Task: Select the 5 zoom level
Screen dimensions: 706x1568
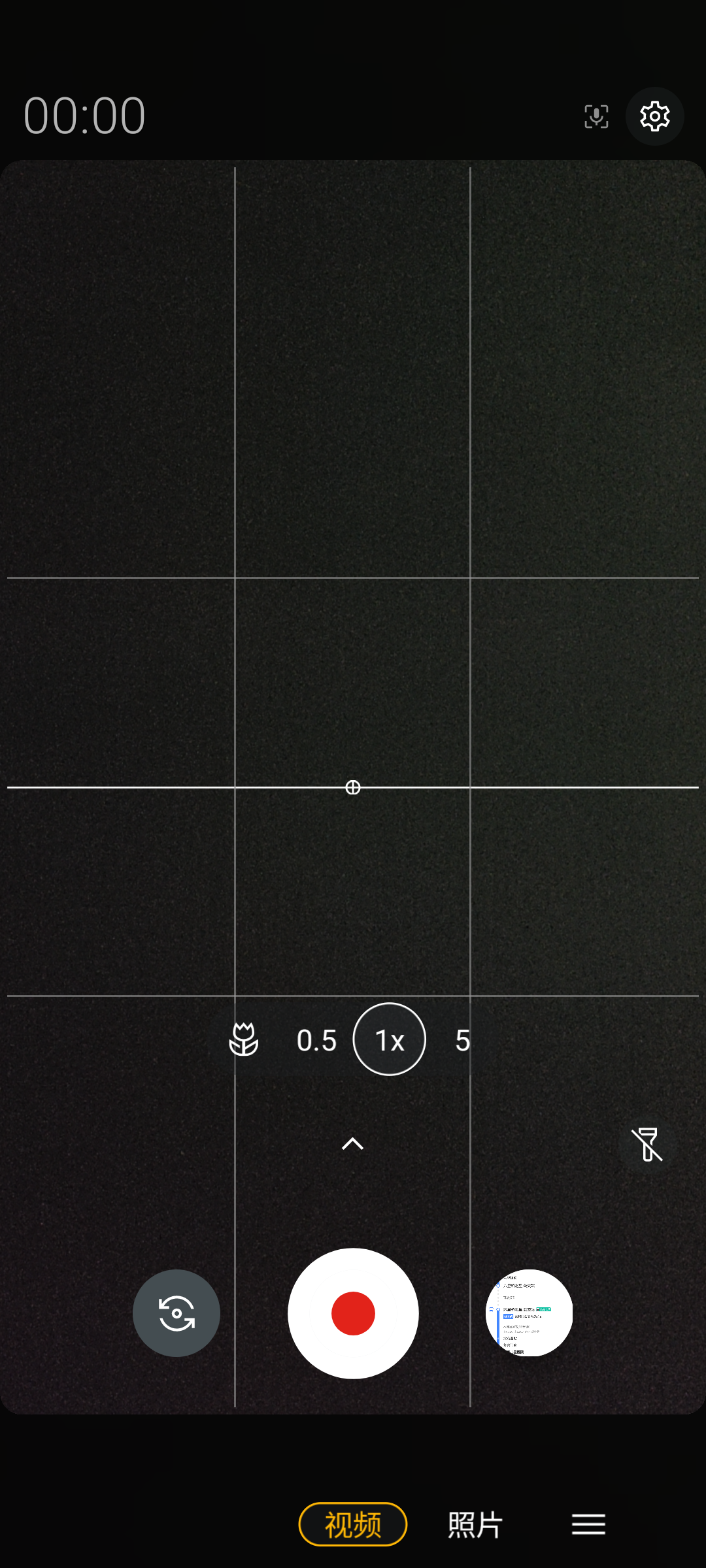Action: pos(463,1040)
